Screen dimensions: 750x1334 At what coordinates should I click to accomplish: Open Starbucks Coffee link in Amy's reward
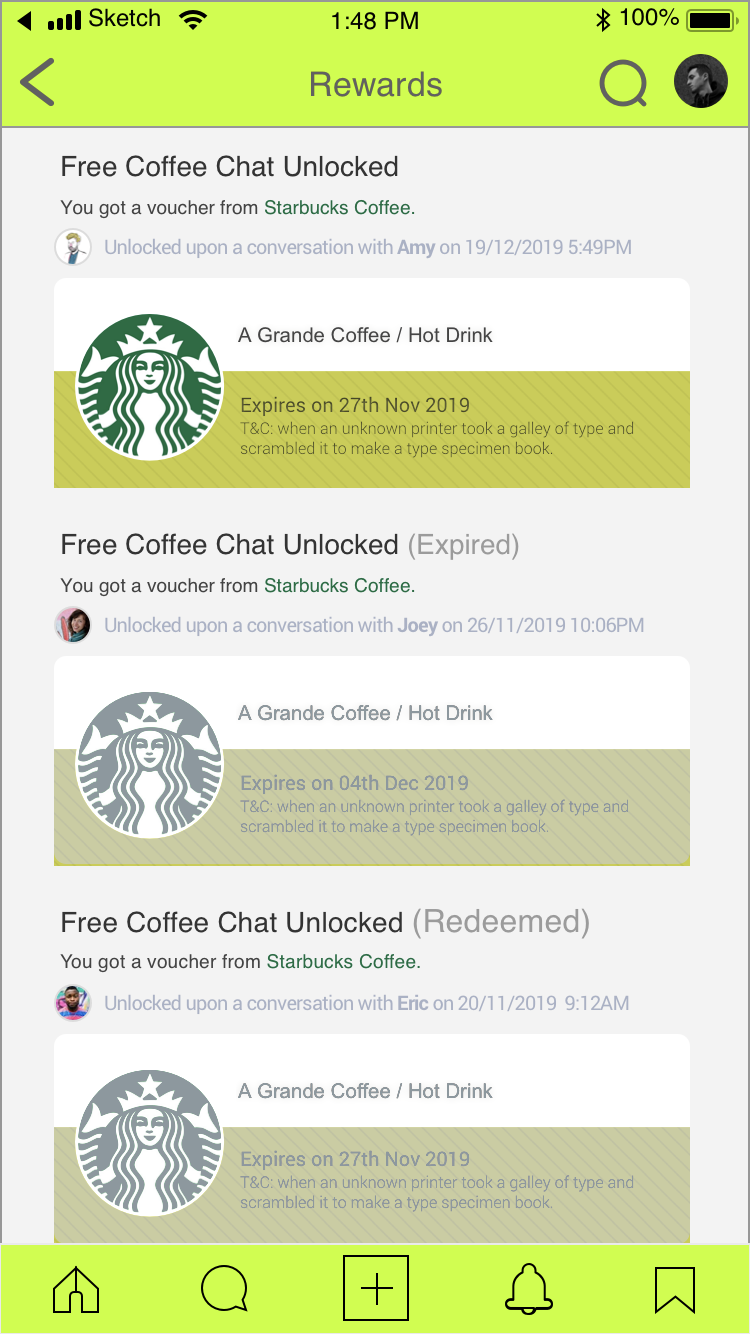pos(339,208)
